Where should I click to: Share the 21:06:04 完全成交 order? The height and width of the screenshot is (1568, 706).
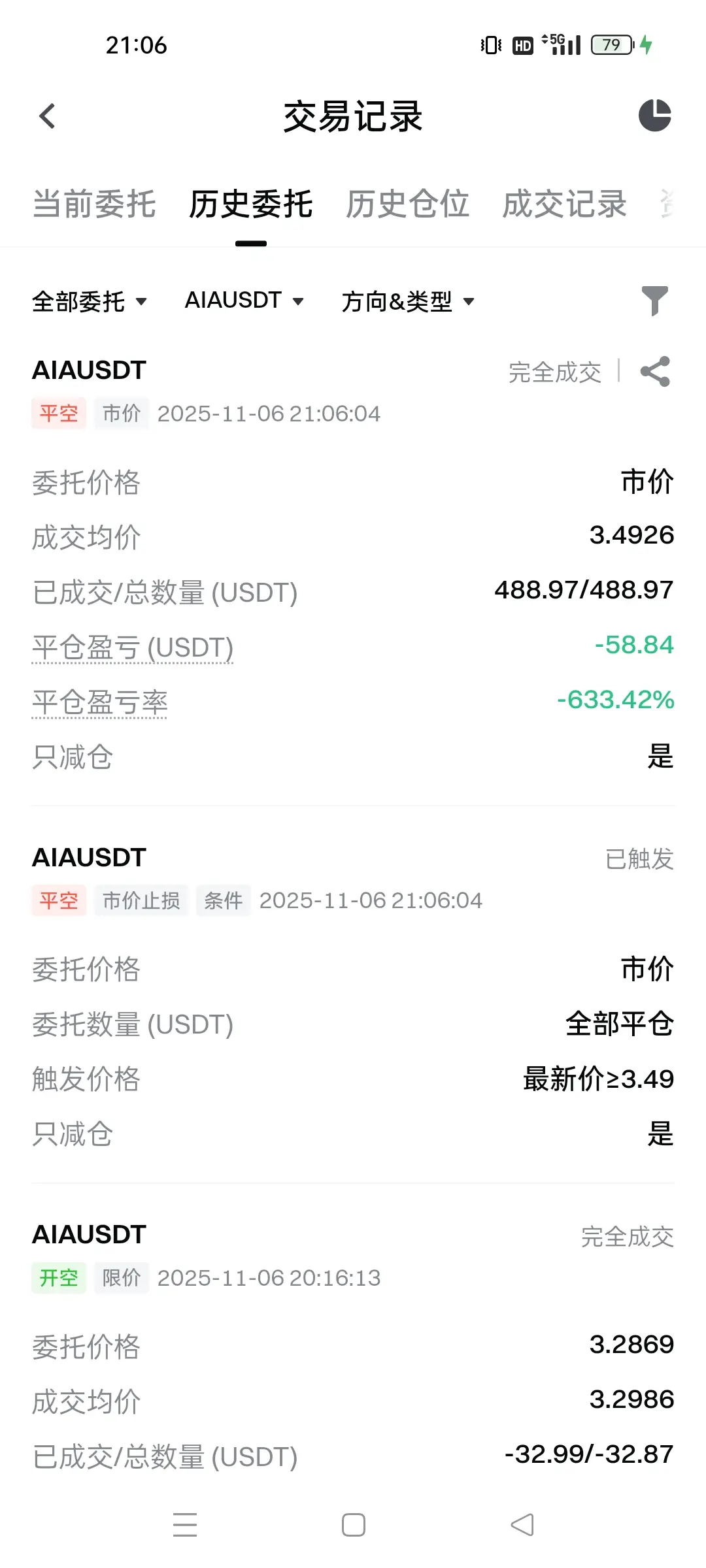[x=655, y=372]
